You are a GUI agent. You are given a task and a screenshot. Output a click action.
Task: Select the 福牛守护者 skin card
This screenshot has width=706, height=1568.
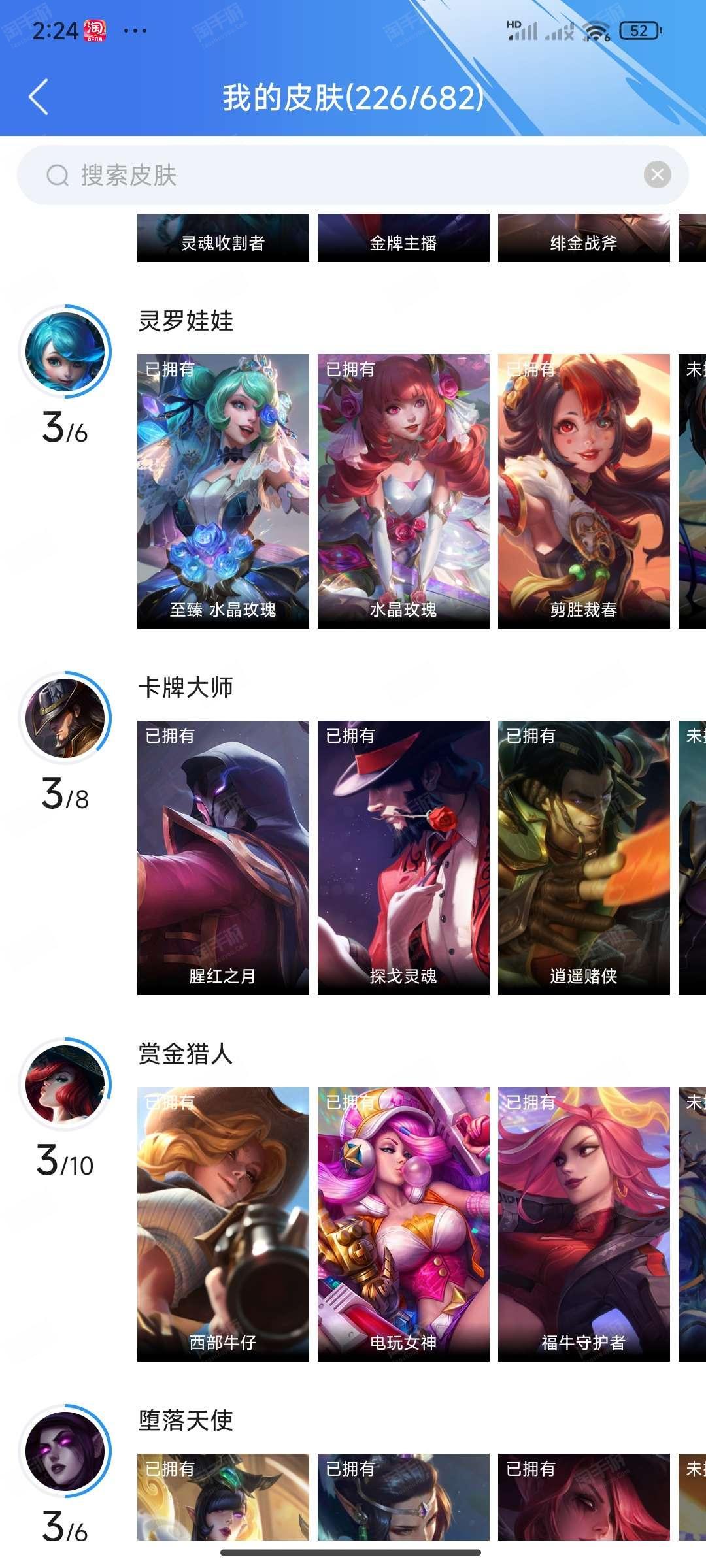tap(584, 1224)
